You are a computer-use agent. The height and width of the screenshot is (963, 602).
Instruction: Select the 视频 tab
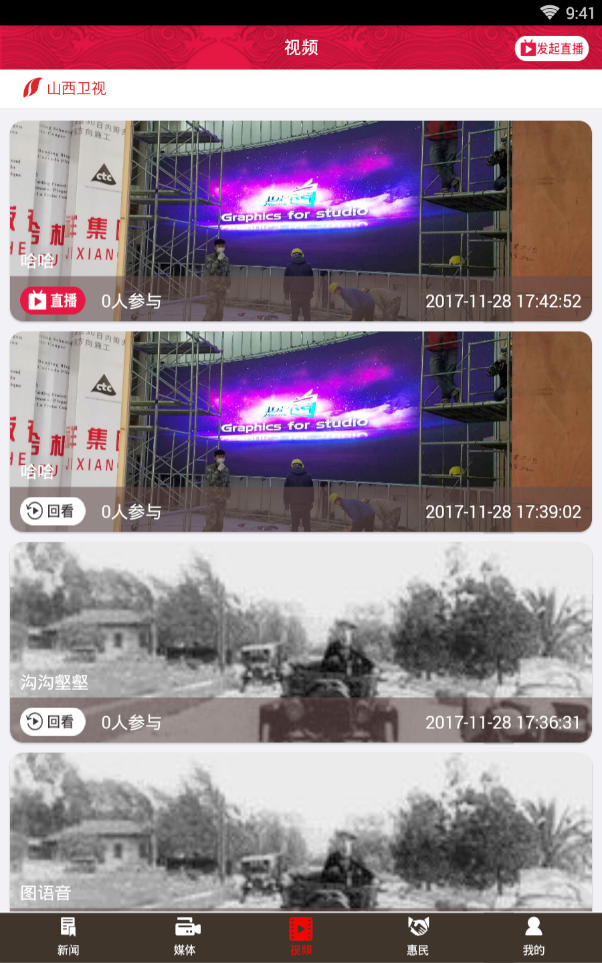301,937
